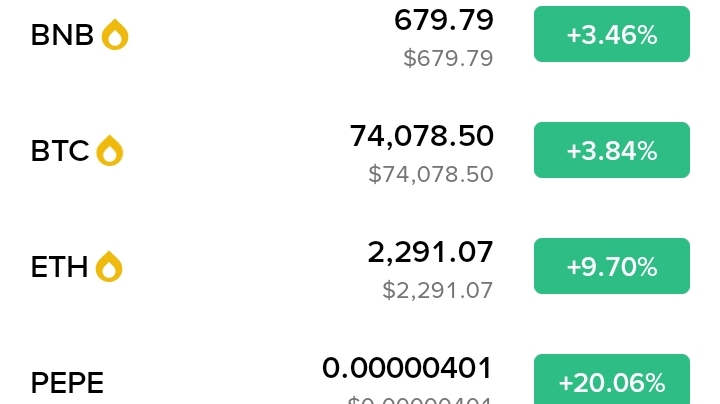Tap the +9.70% change button for ETH
This screenshot has height=404, width=720.
tap(611, 267)
